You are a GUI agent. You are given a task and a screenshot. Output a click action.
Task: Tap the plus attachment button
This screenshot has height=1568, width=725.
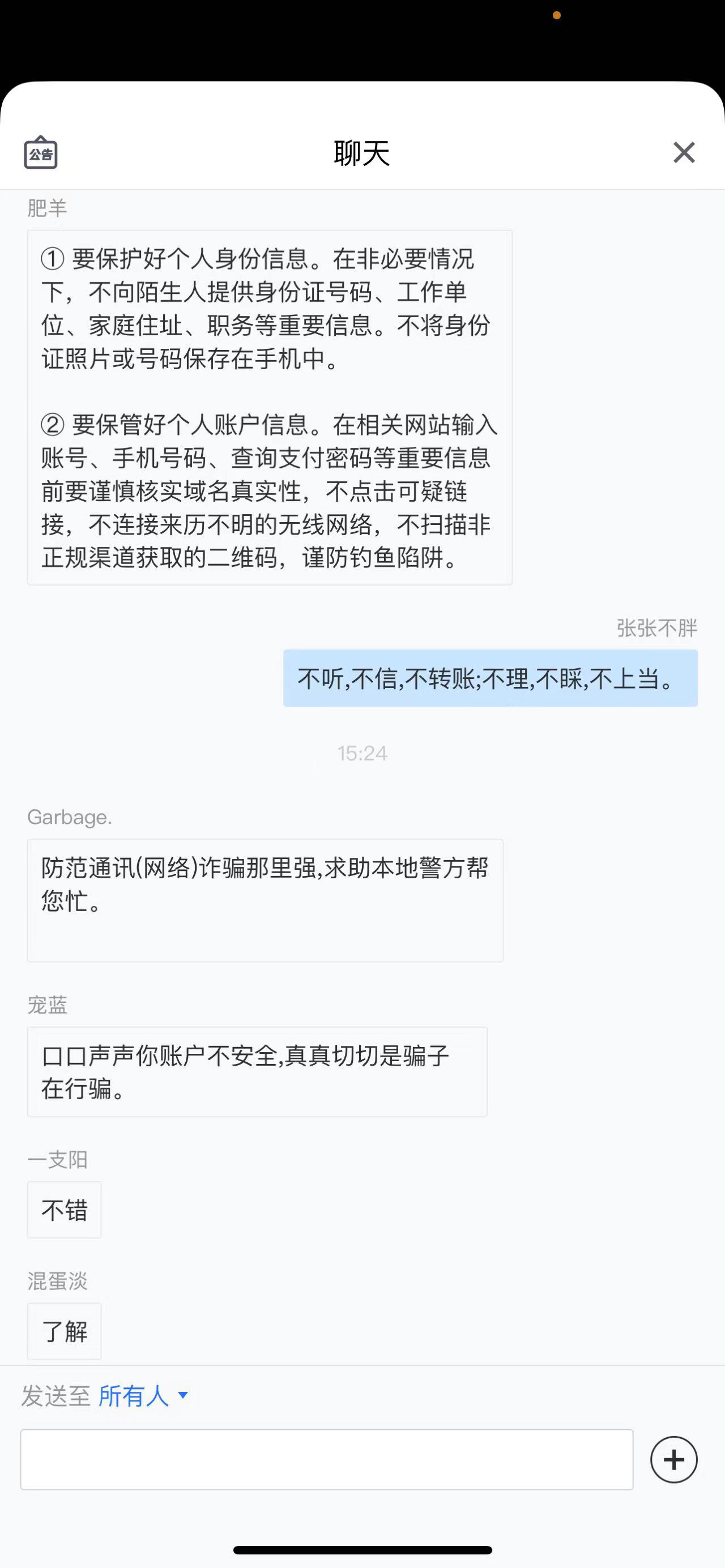tap(673, 1460)
